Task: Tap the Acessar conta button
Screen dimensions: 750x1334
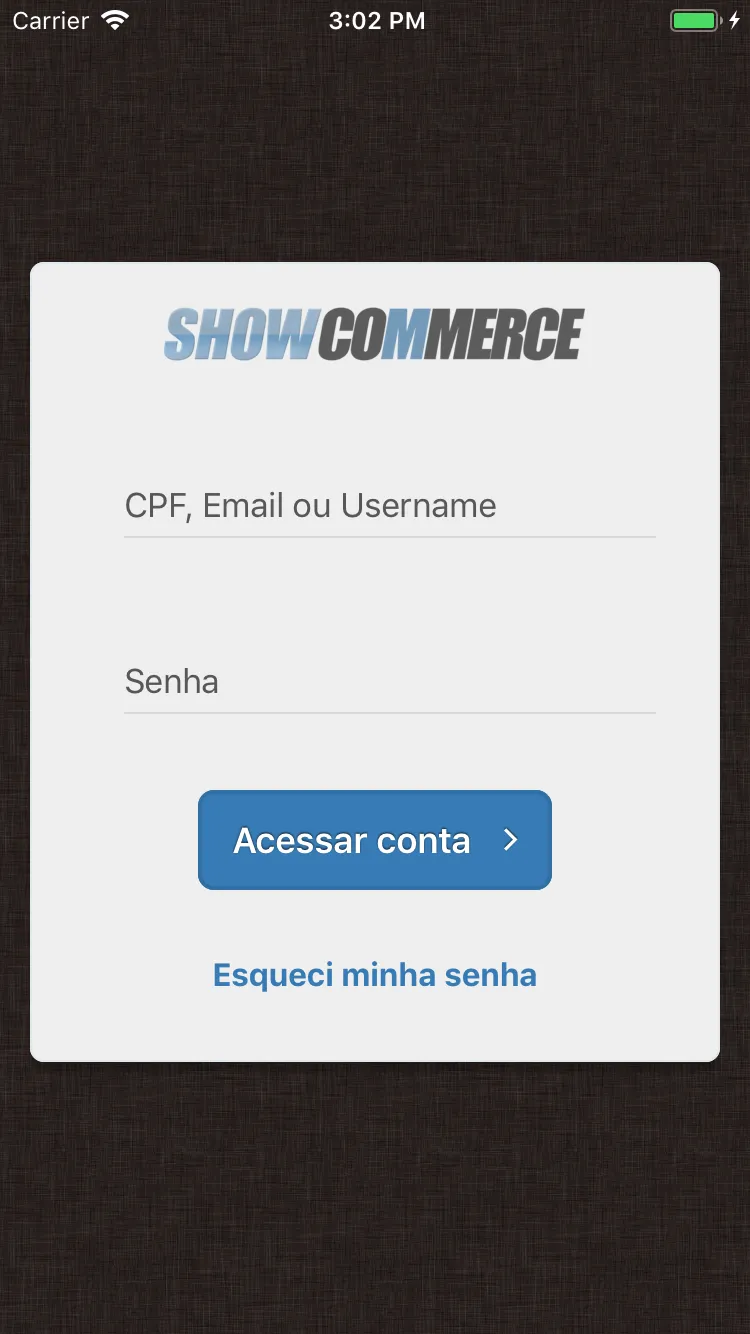Action: click(375, 840)
